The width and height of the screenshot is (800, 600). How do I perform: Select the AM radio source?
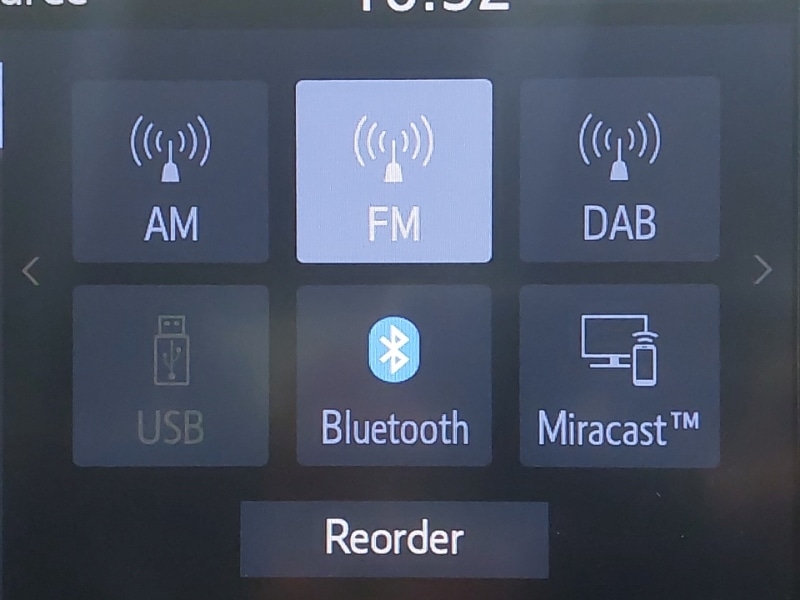click(170, 172)
